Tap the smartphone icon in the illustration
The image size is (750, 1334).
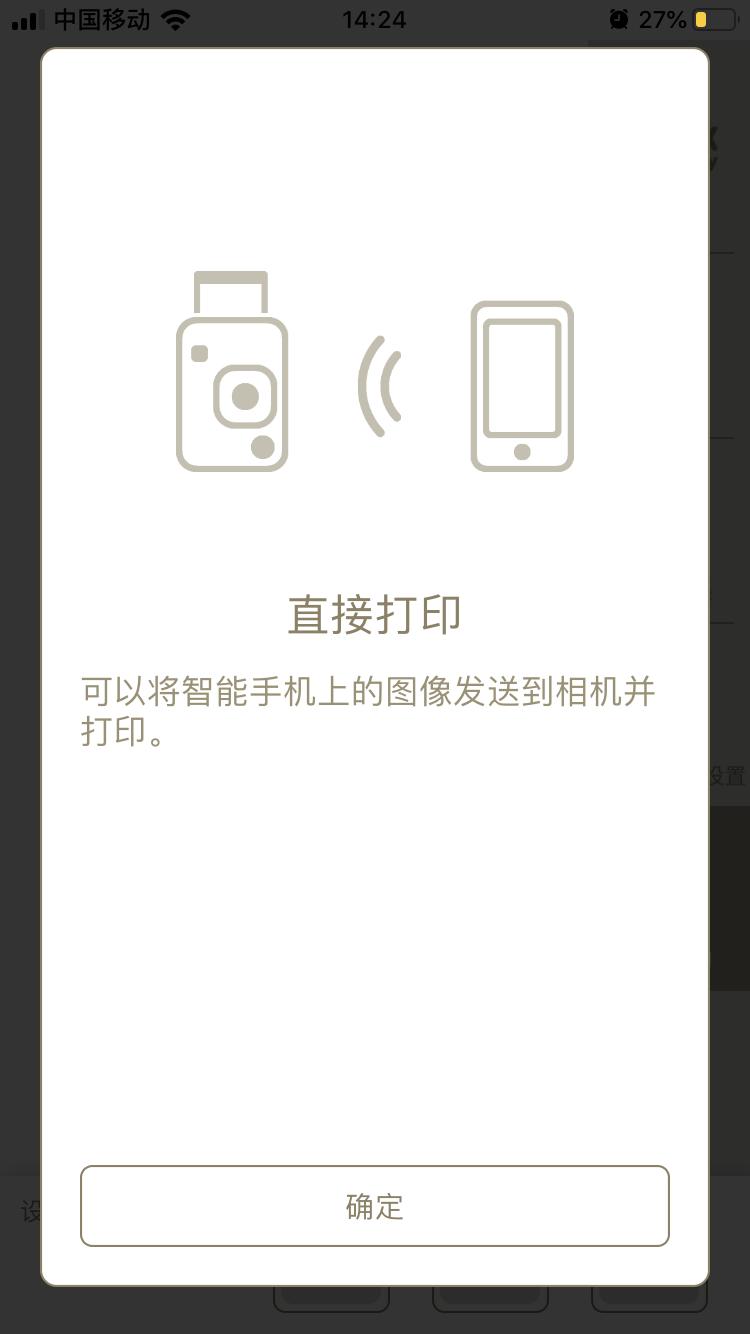[522, 385]
